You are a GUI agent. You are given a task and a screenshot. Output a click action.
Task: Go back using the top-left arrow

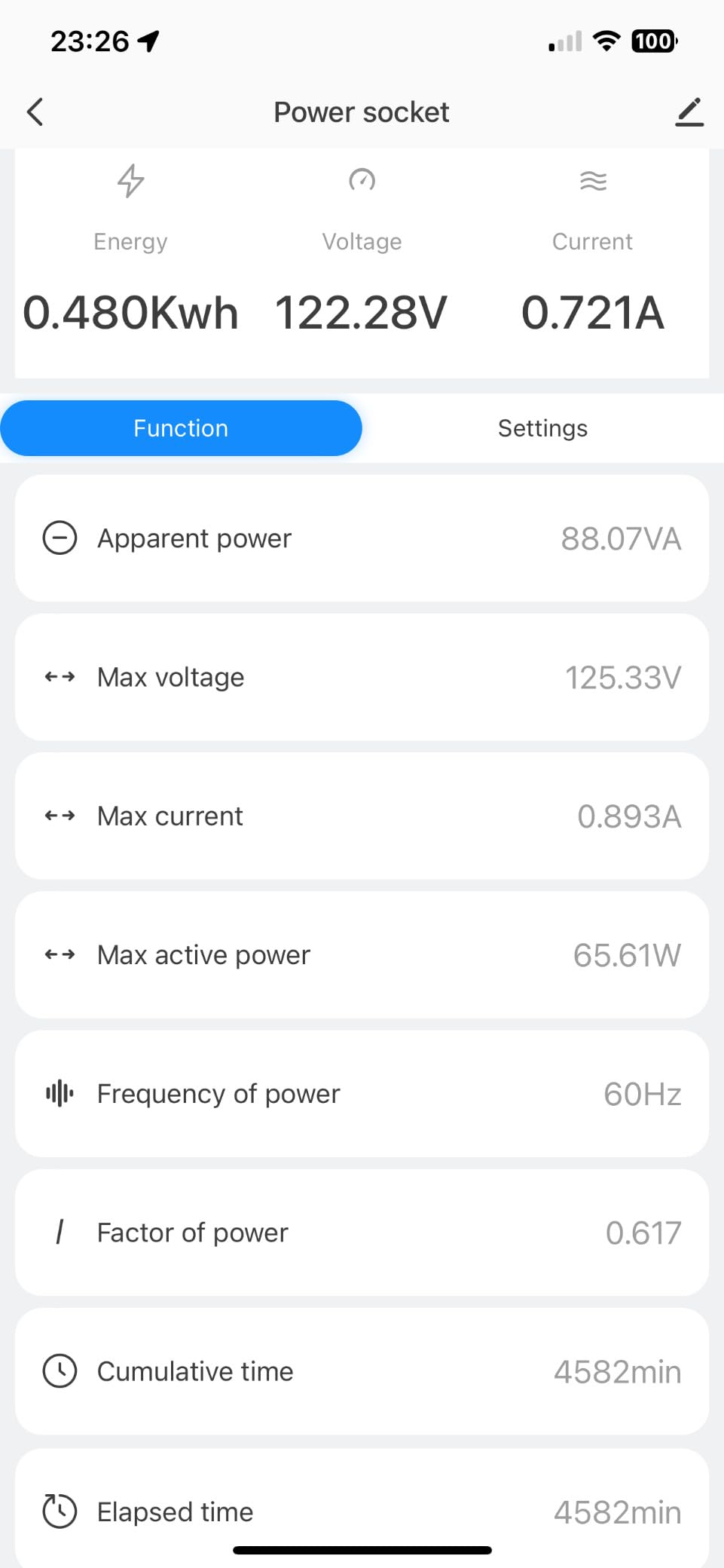point(35,112)
